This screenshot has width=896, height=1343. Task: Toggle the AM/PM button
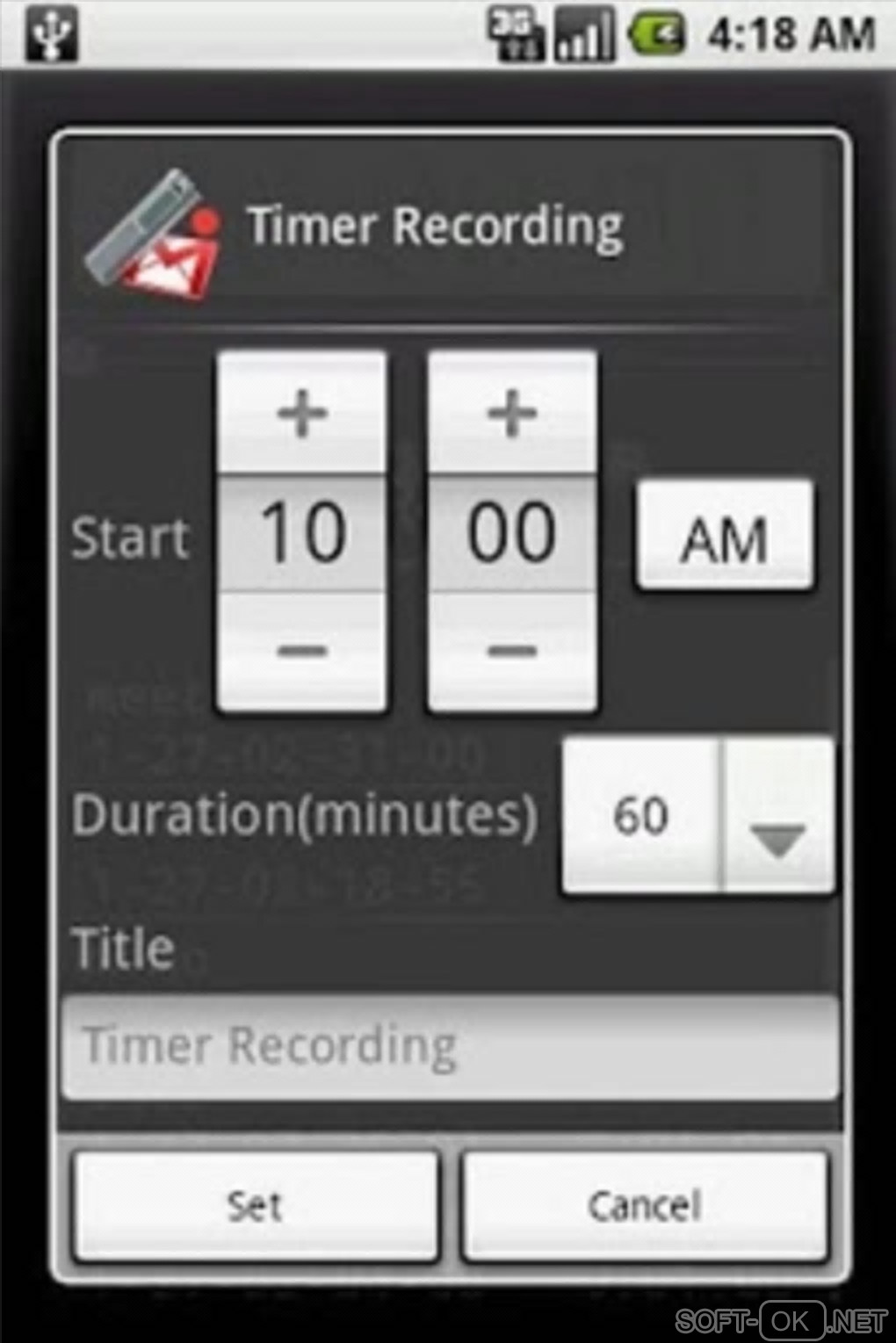725,536
